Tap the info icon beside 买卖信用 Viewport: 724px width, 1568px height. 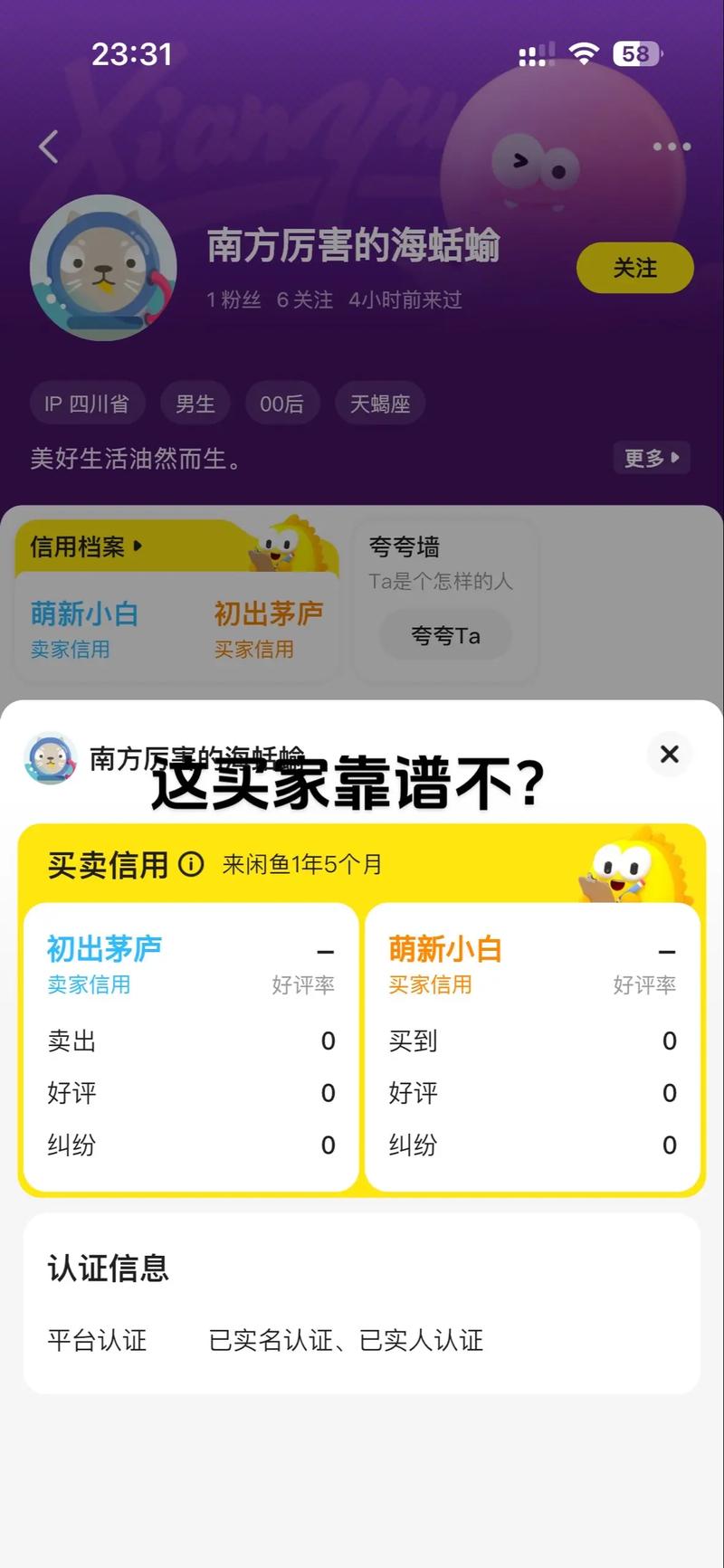tap(191, 864)
